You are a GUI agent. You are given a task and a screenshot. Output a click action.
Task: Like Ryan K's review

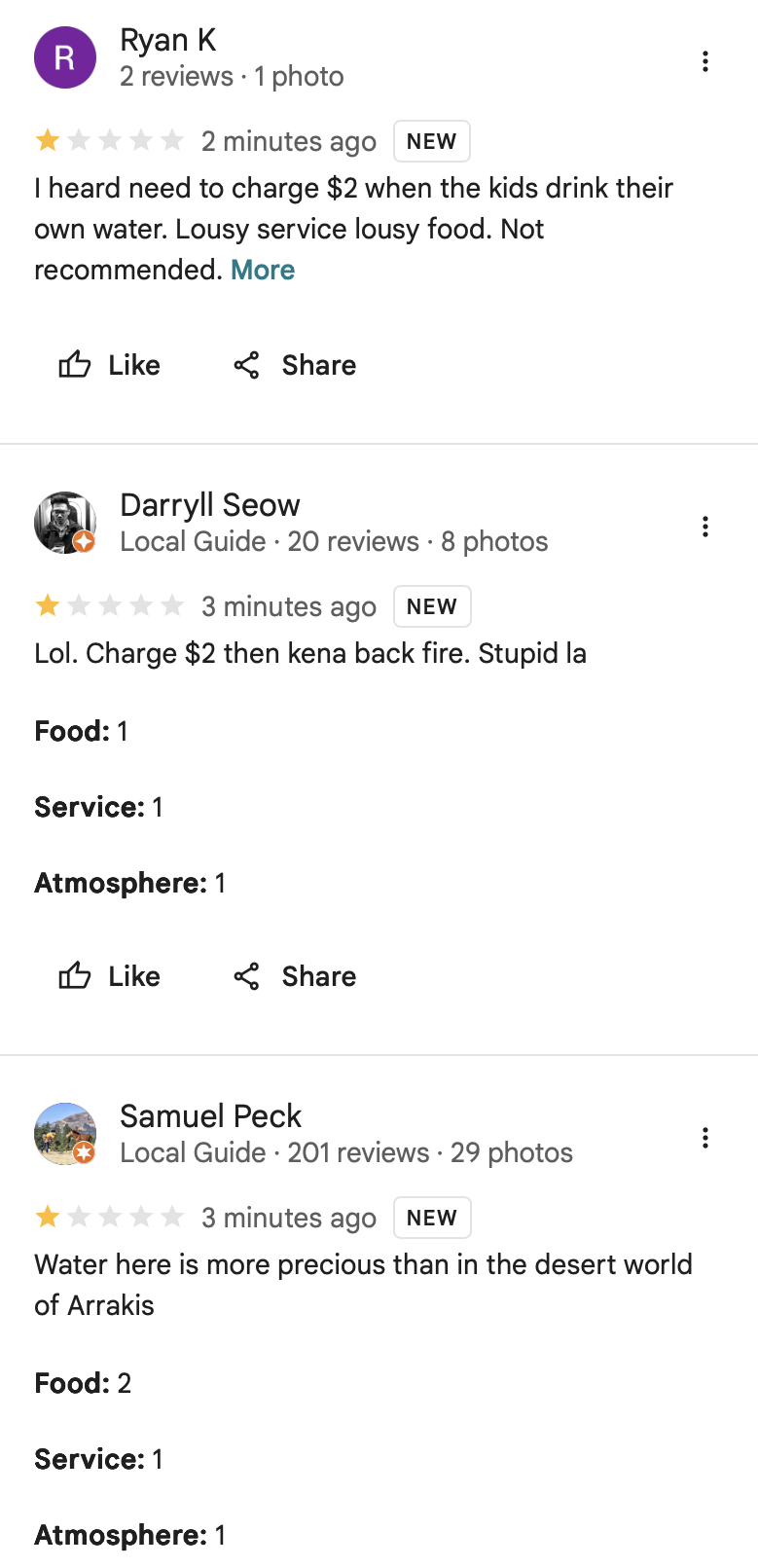[x=109, y=365]
